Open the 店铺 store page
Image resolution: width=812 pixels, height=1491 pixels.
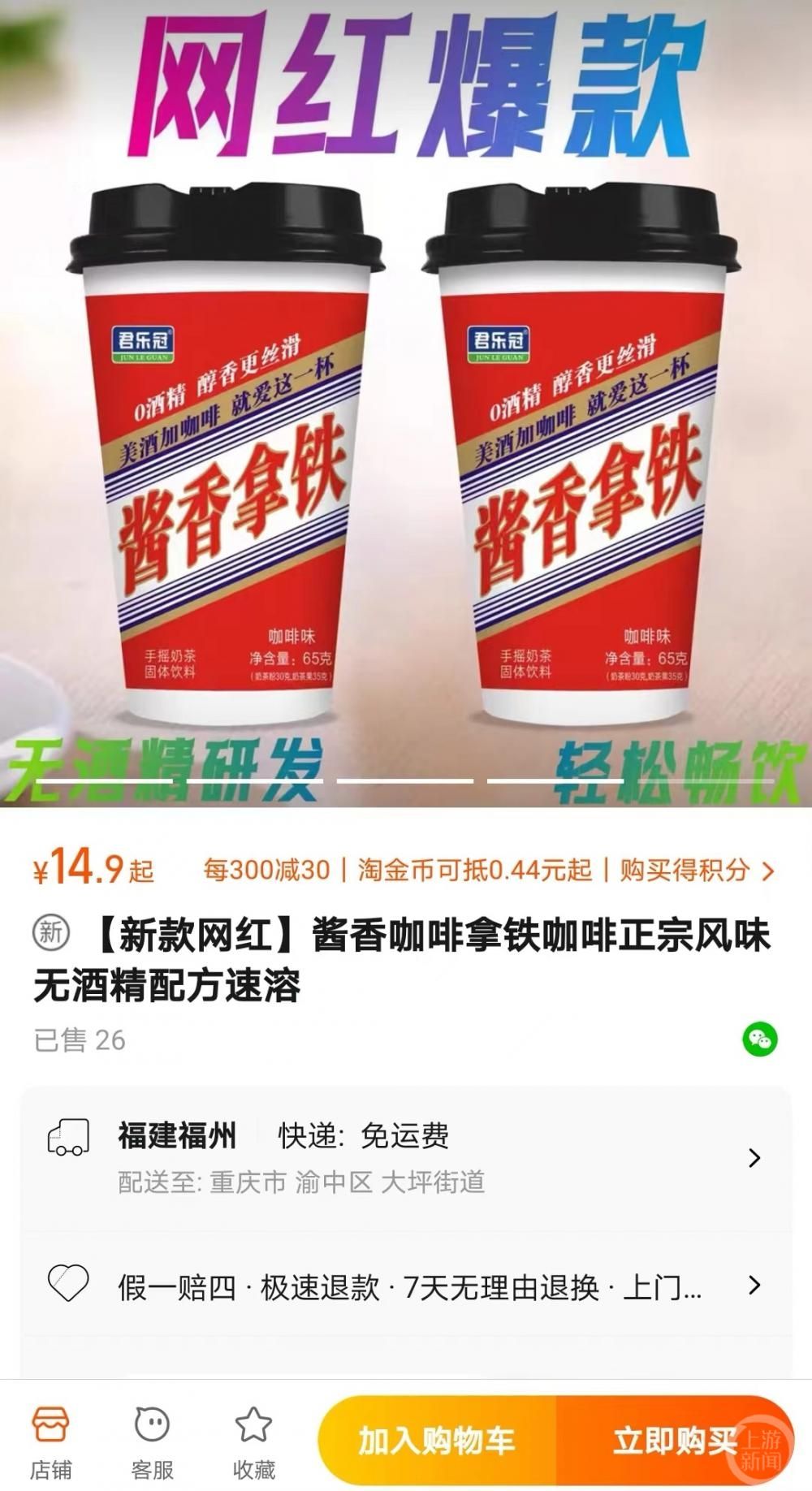click(x=50, y=1443)
